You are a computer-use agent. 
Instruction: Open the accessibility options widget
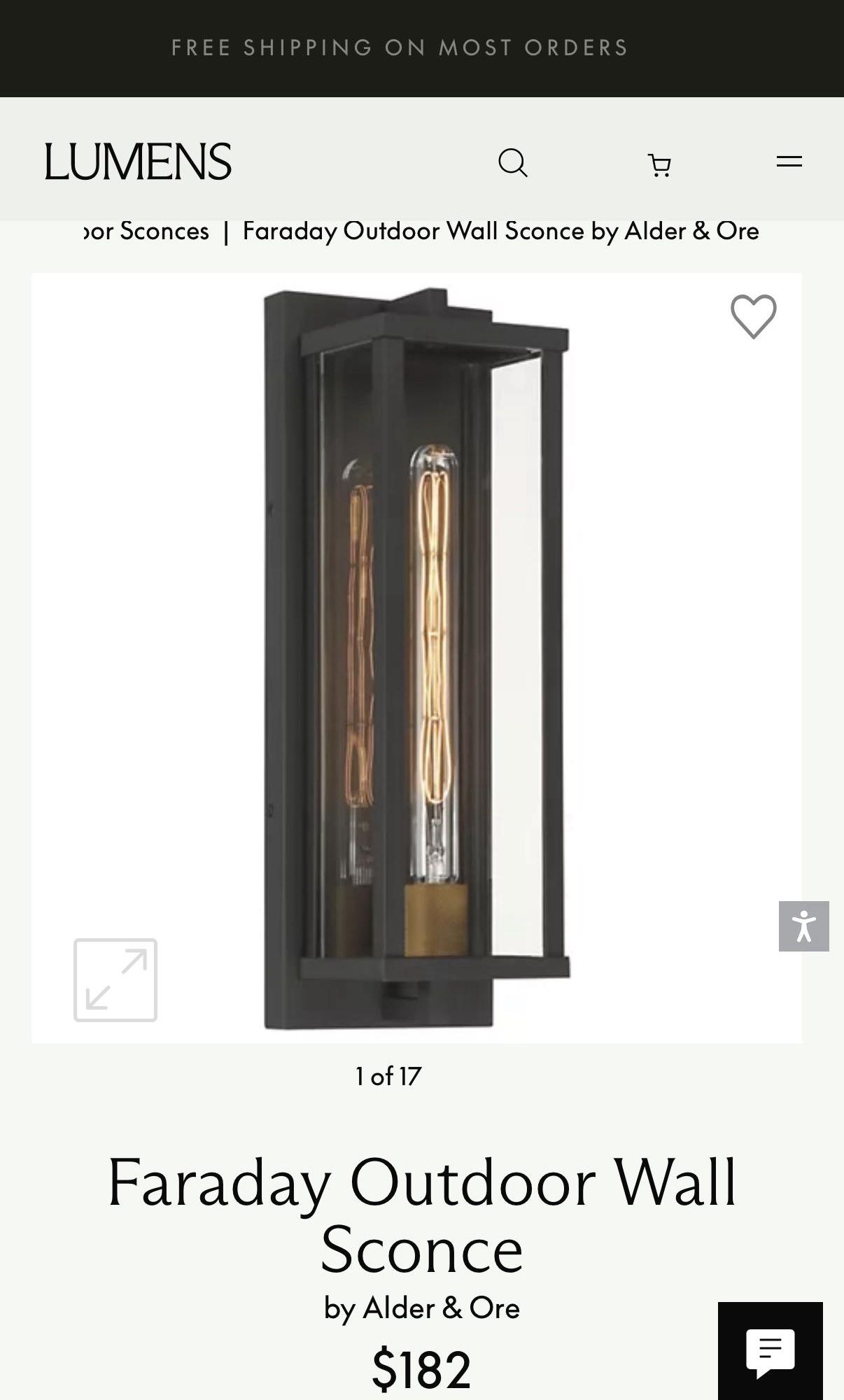click(x=803, y=926)
